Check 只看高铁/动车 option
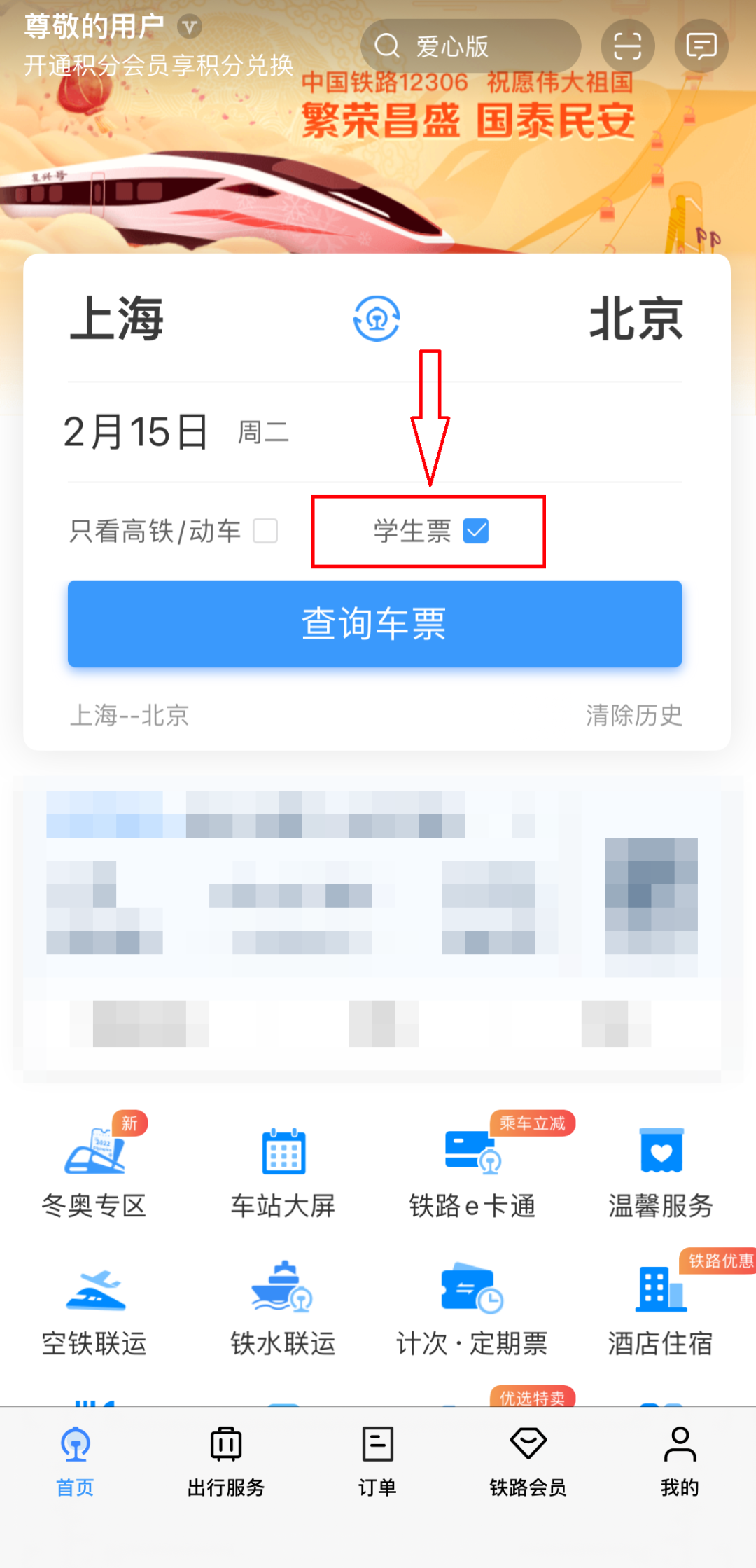This screenshot has height=1568, width=756. 265,531
